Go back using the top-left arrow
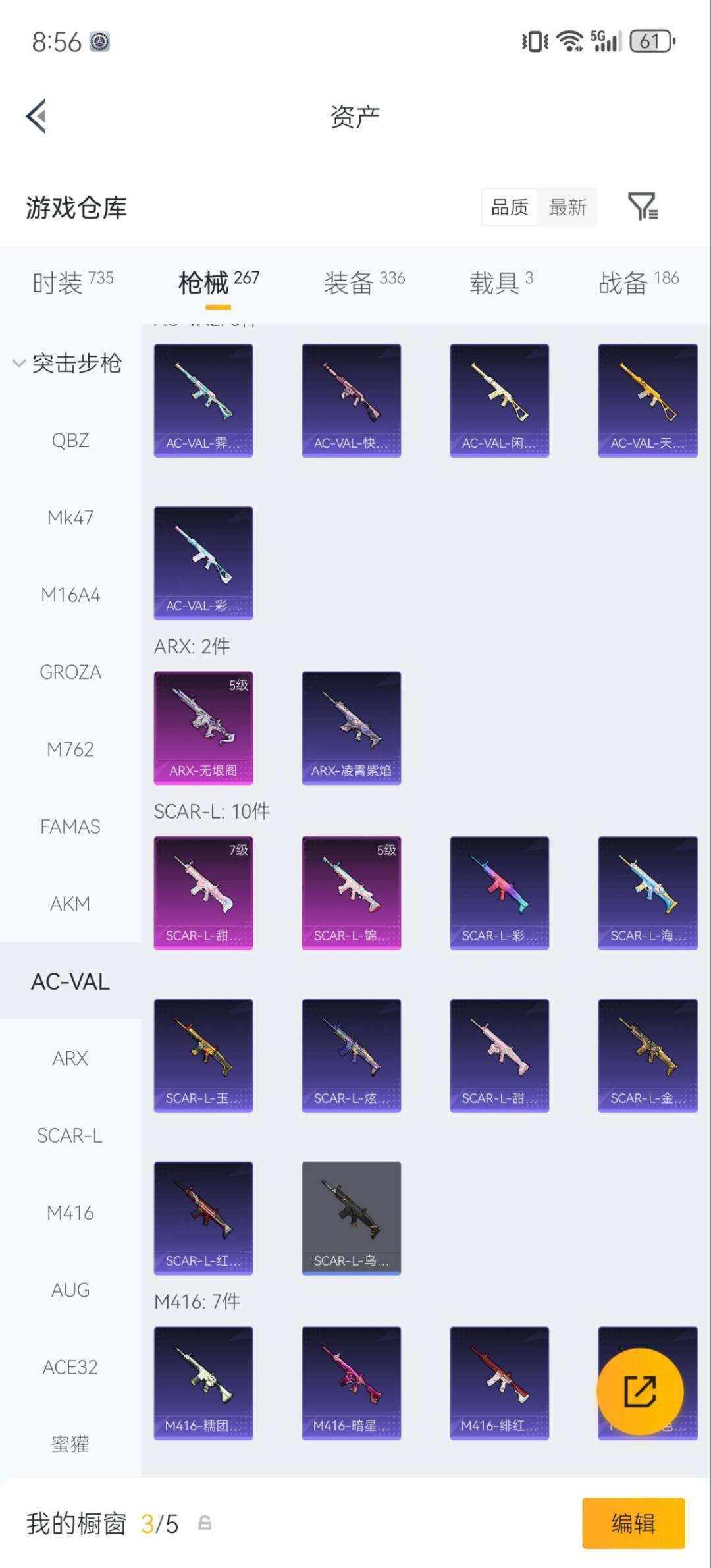Screen dimensions: 711x1568 36,116
